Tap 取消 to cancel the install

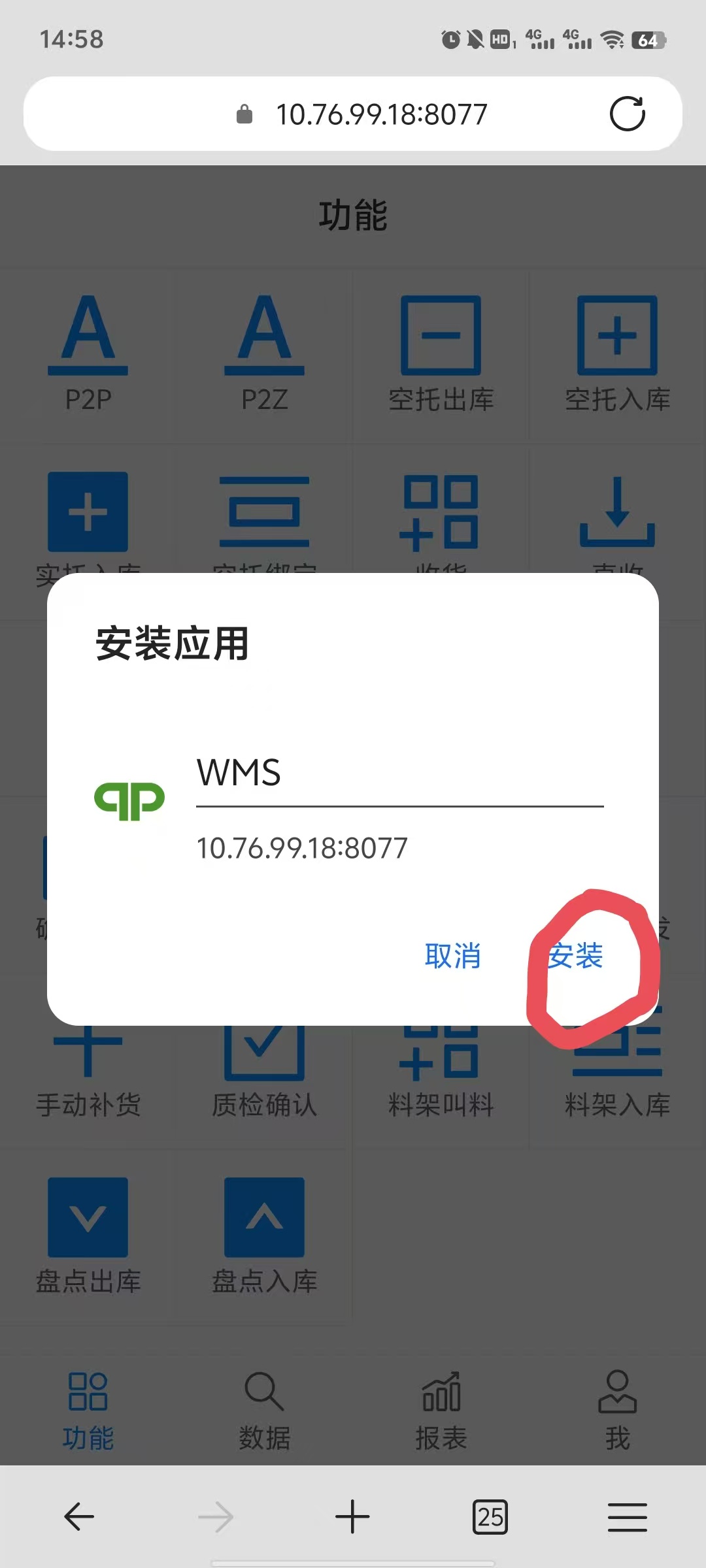click(452, 956)
